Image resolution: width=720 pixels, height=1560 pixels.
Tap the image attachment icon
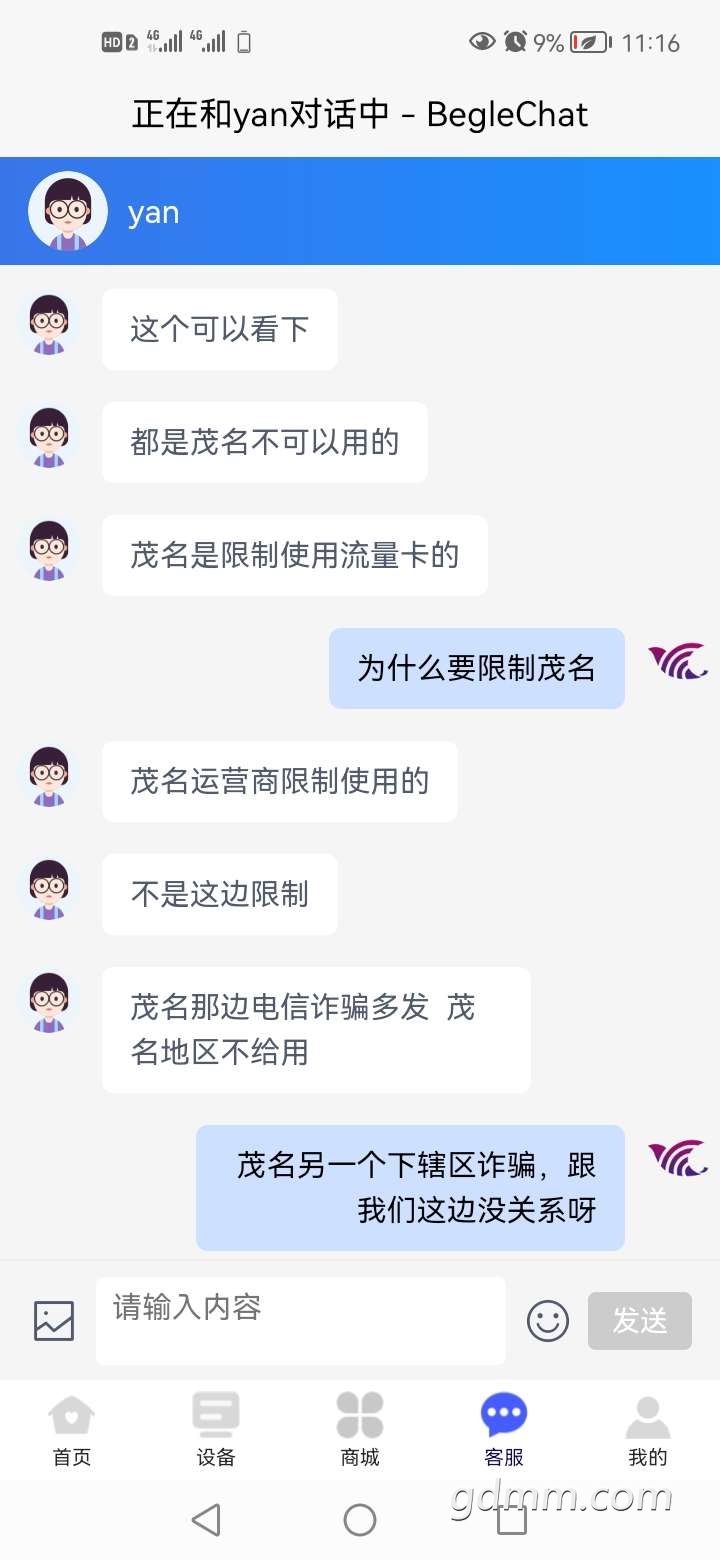[x=54, y=1321]
